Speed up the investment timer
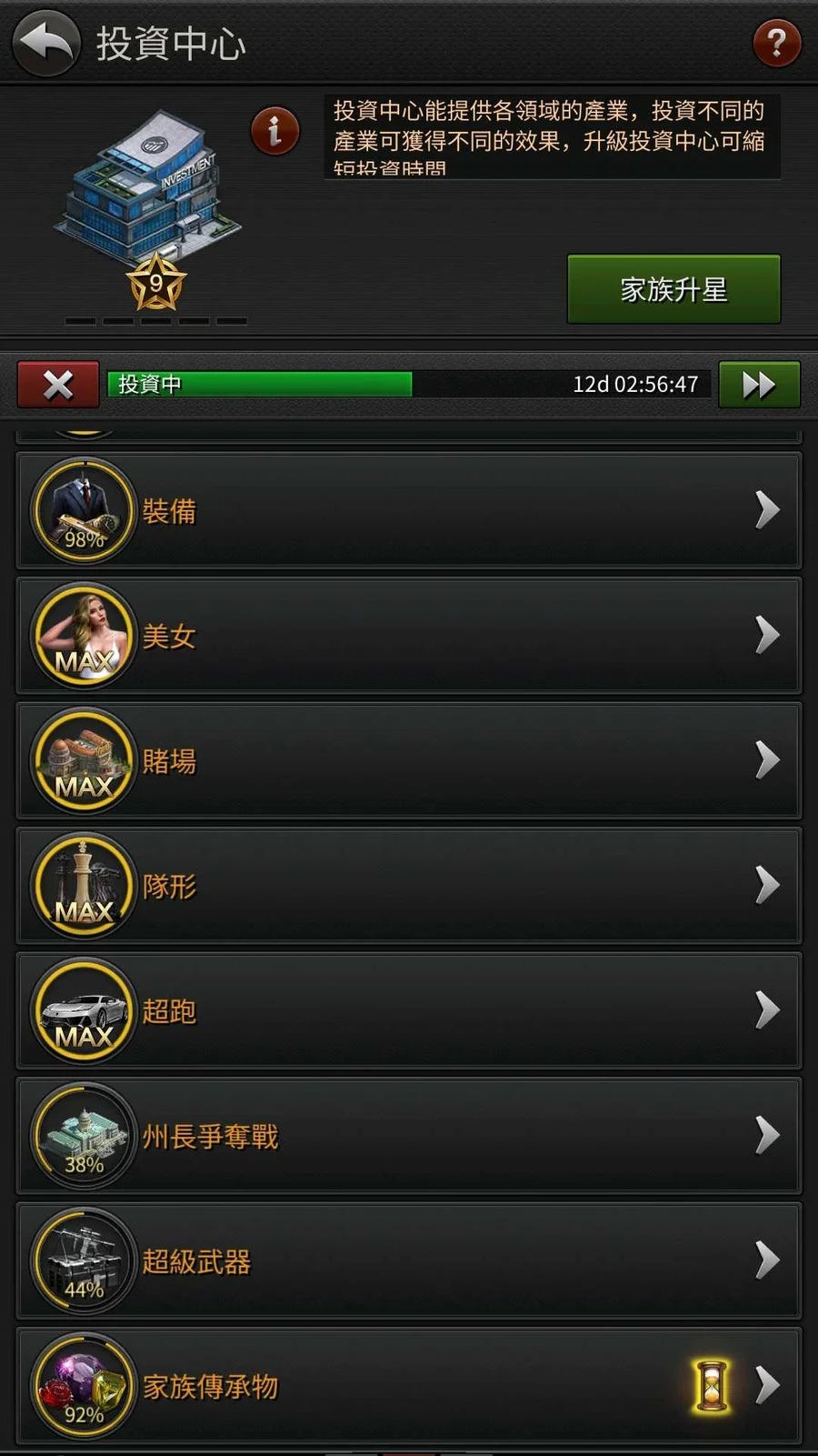Screen dimensions: 818x1456 click(759, 385)
